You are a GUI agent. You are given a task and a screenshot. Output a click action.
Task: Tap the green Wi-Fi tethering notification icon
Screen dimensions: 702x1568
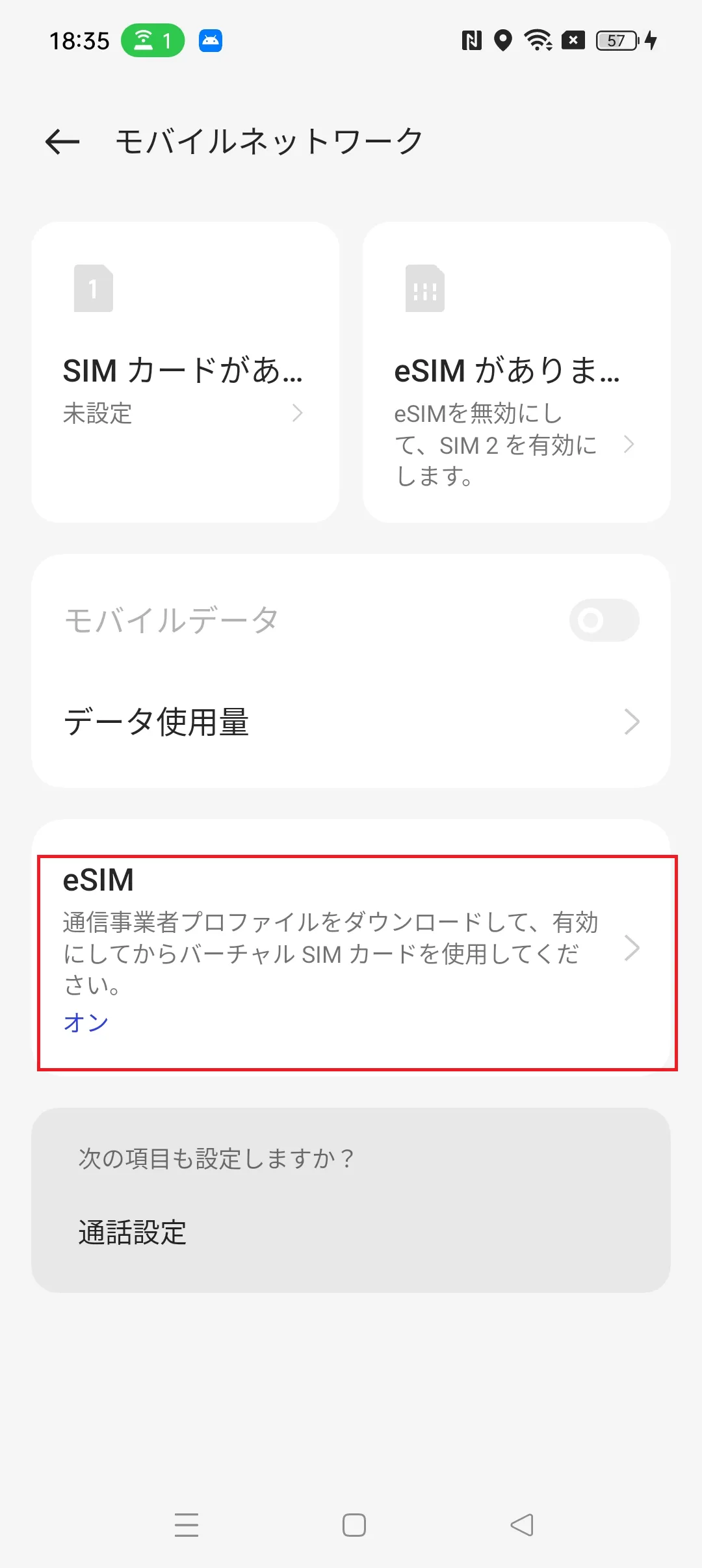[154, 40]
